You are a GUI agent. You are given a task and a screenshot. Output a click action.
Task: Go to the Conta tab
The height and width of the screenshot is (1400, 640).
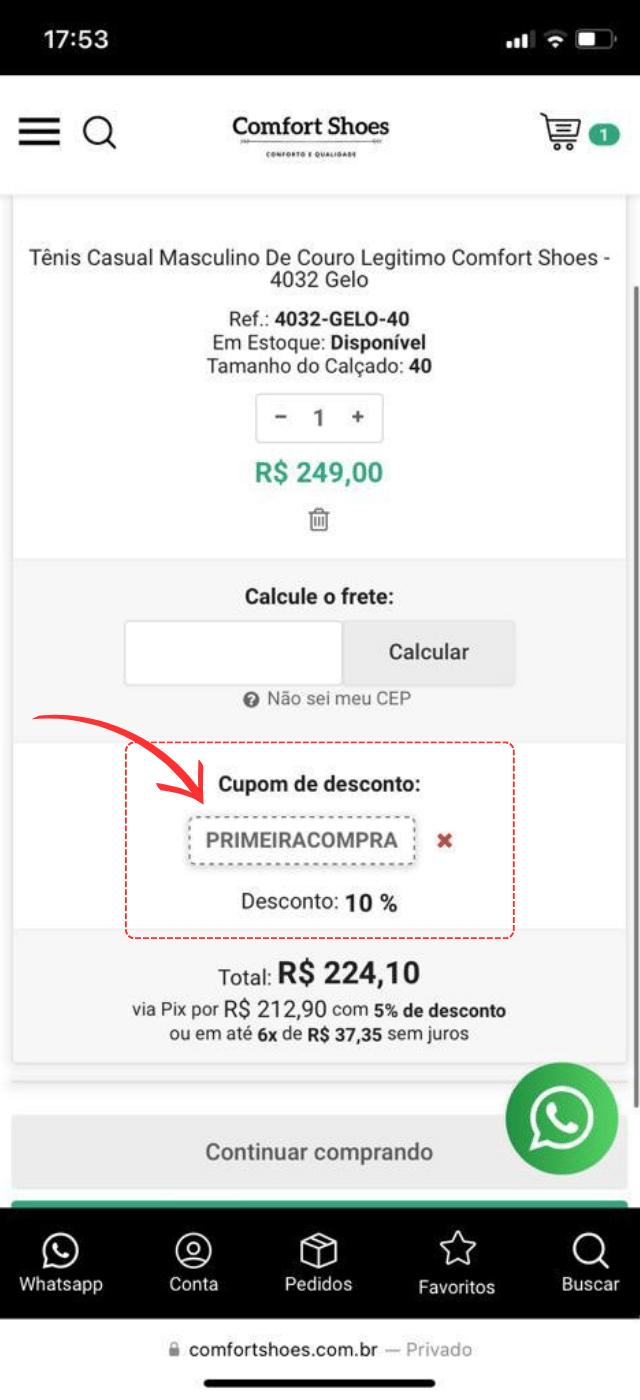(x=193, y=1262)
